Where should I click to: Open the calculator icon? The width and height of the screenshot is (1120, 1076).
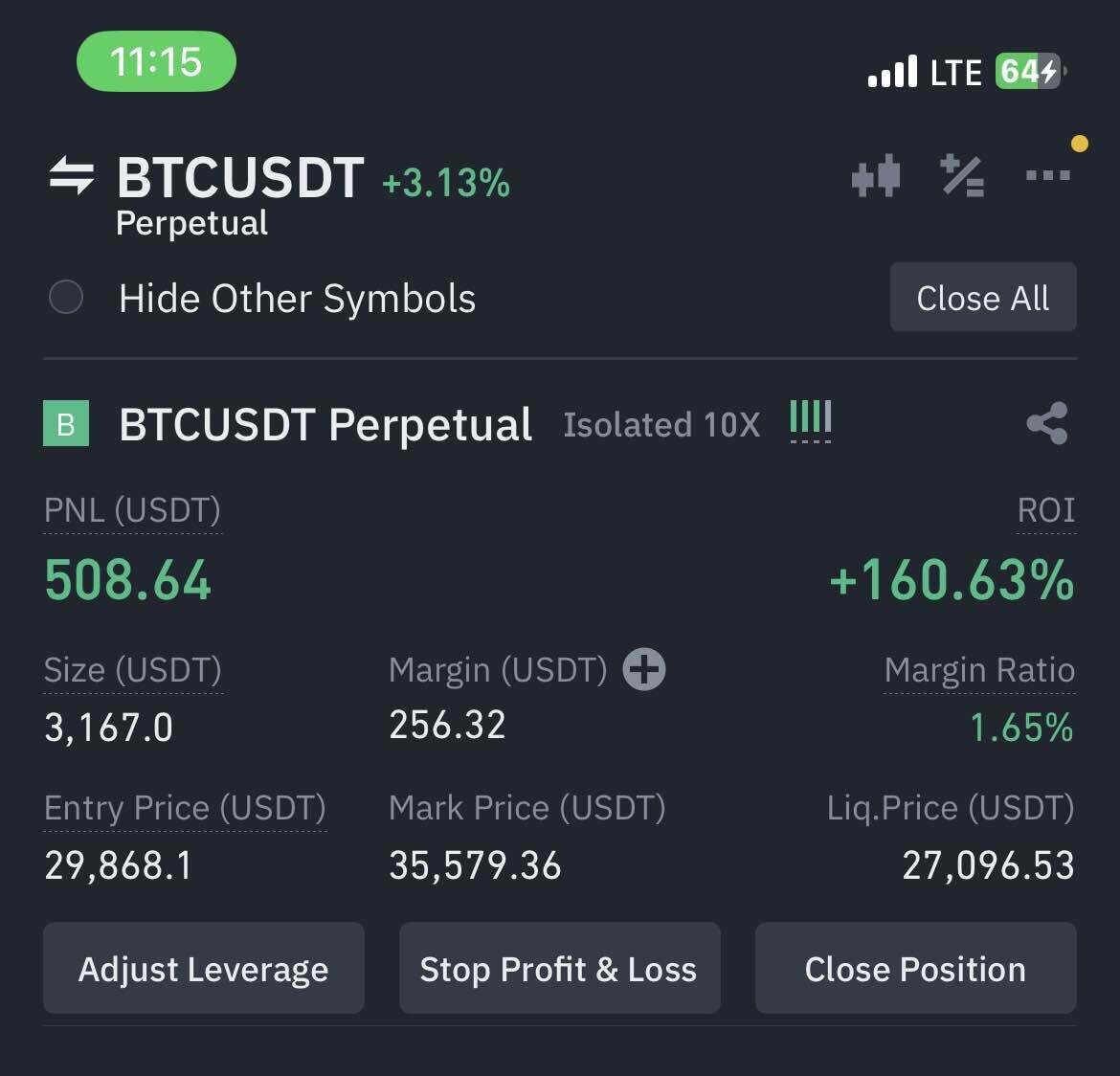962,176
